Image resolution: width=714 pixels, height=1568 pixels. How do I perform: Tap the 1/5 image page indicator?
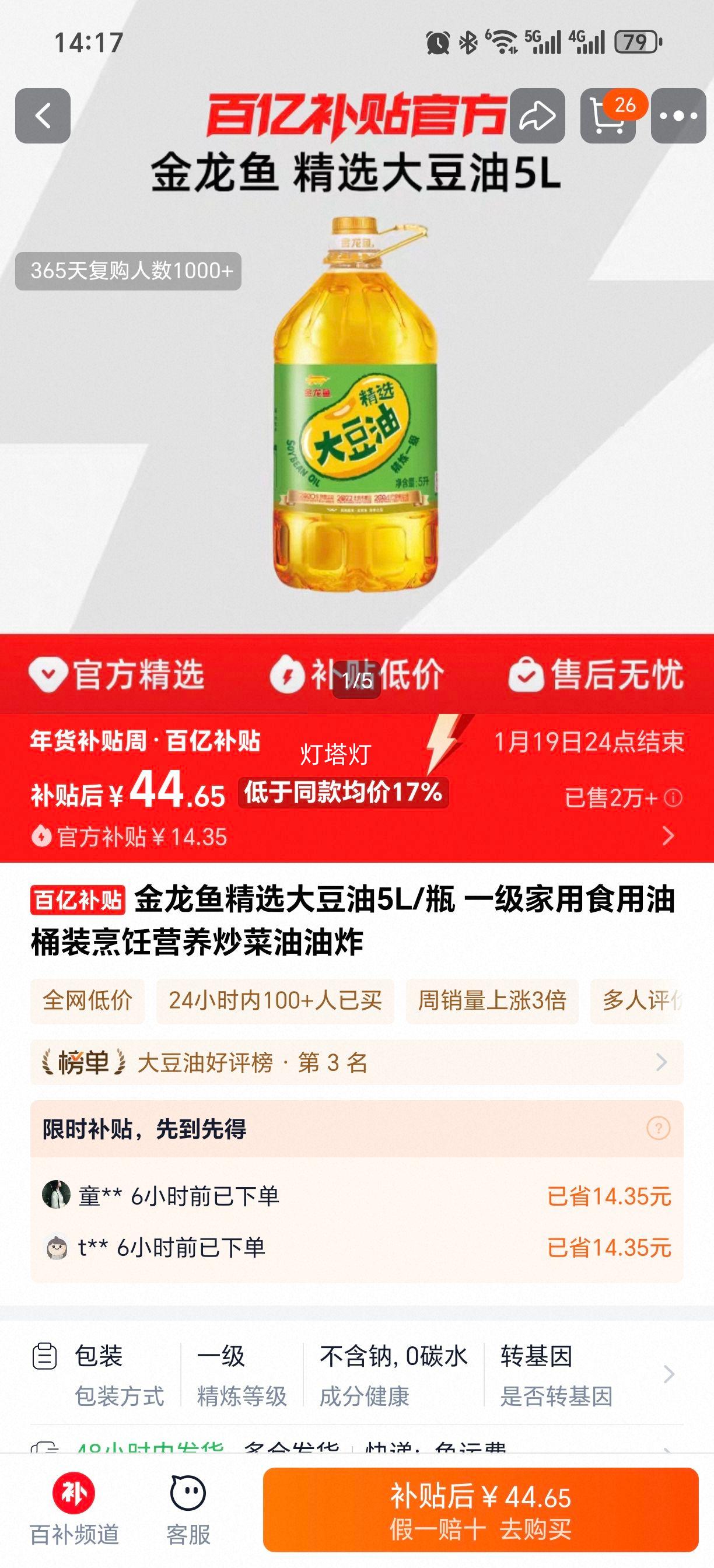point(356,681)
